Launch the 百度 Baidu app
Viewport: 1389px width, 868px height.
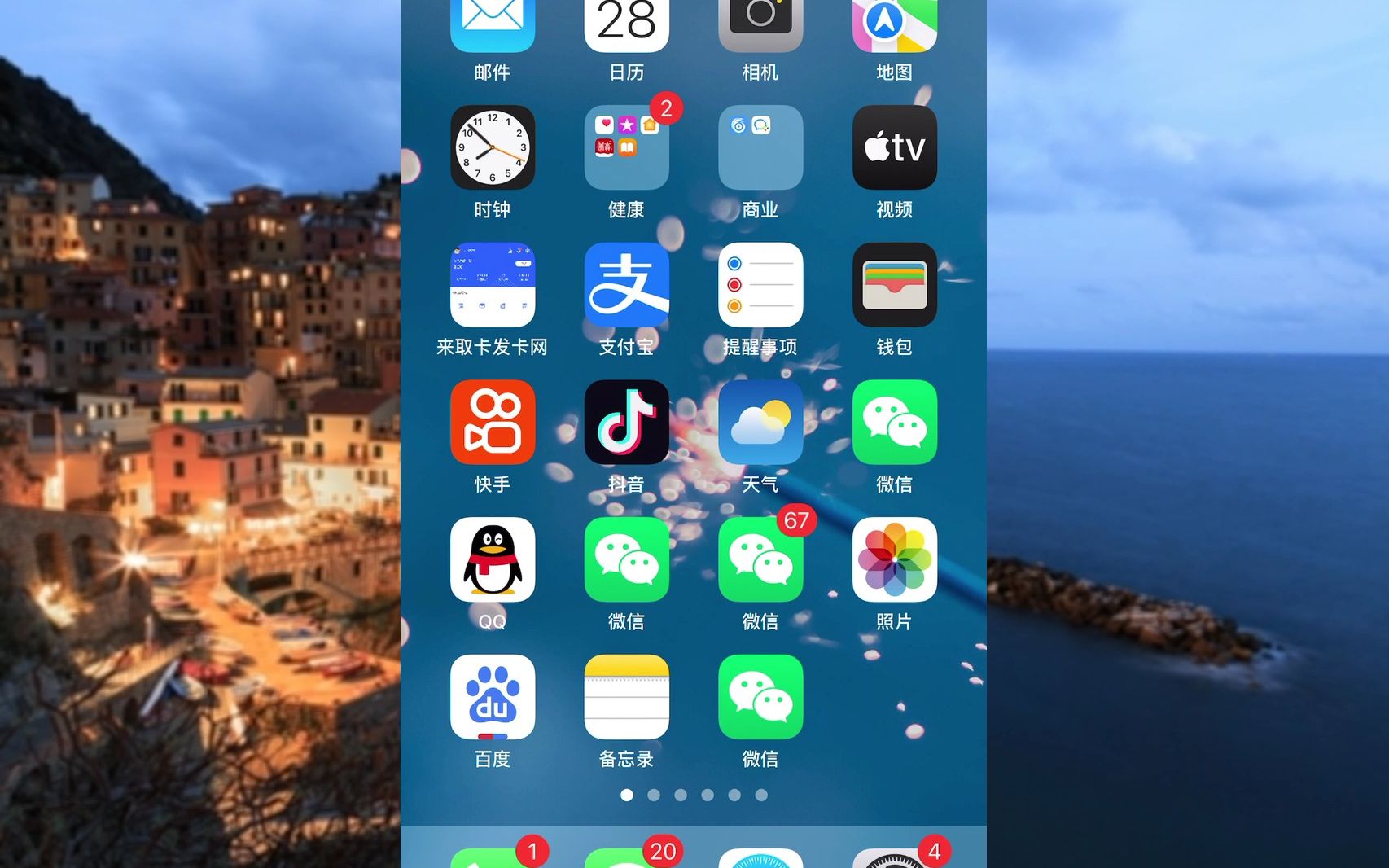493,697
